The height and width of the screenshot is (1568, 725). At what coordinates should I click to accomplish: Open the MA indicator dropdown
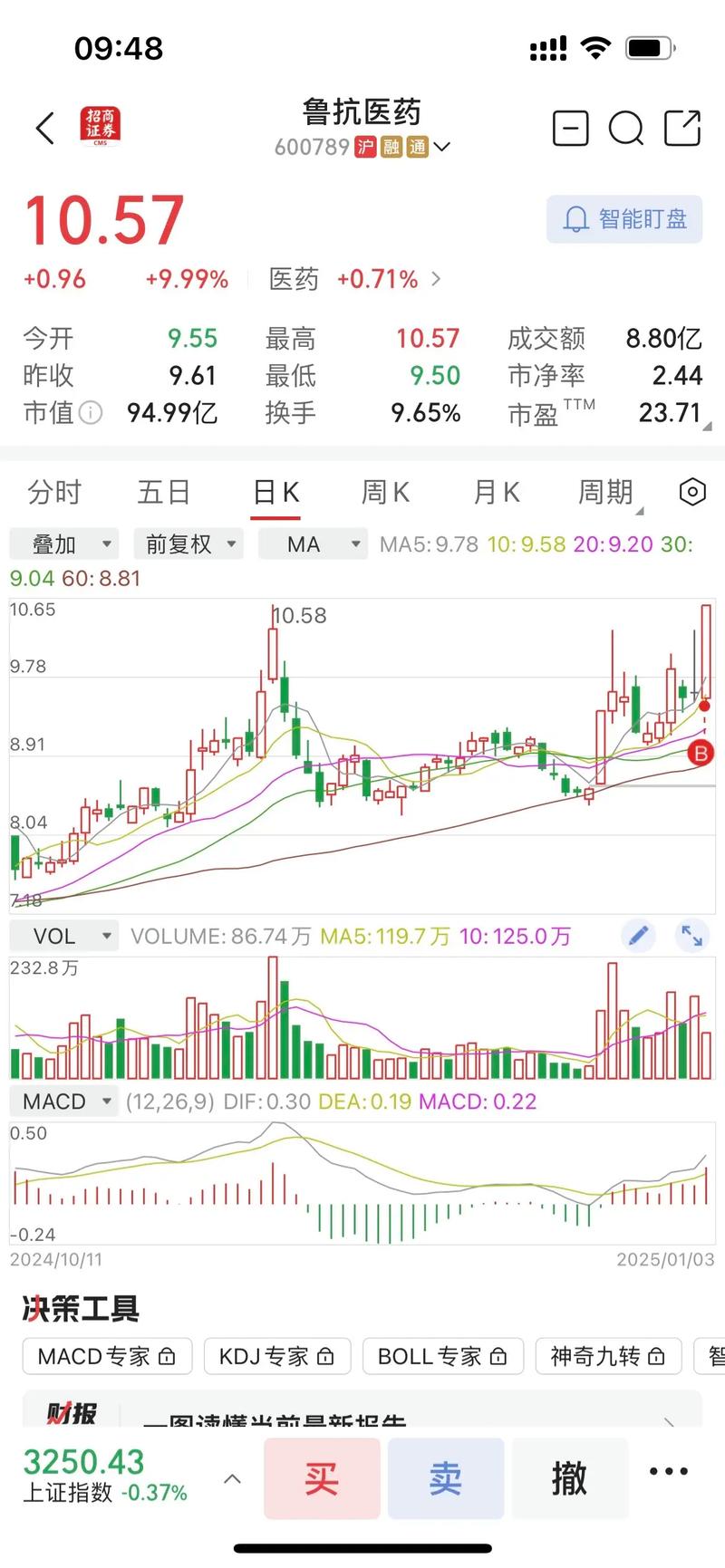[313, 544]
